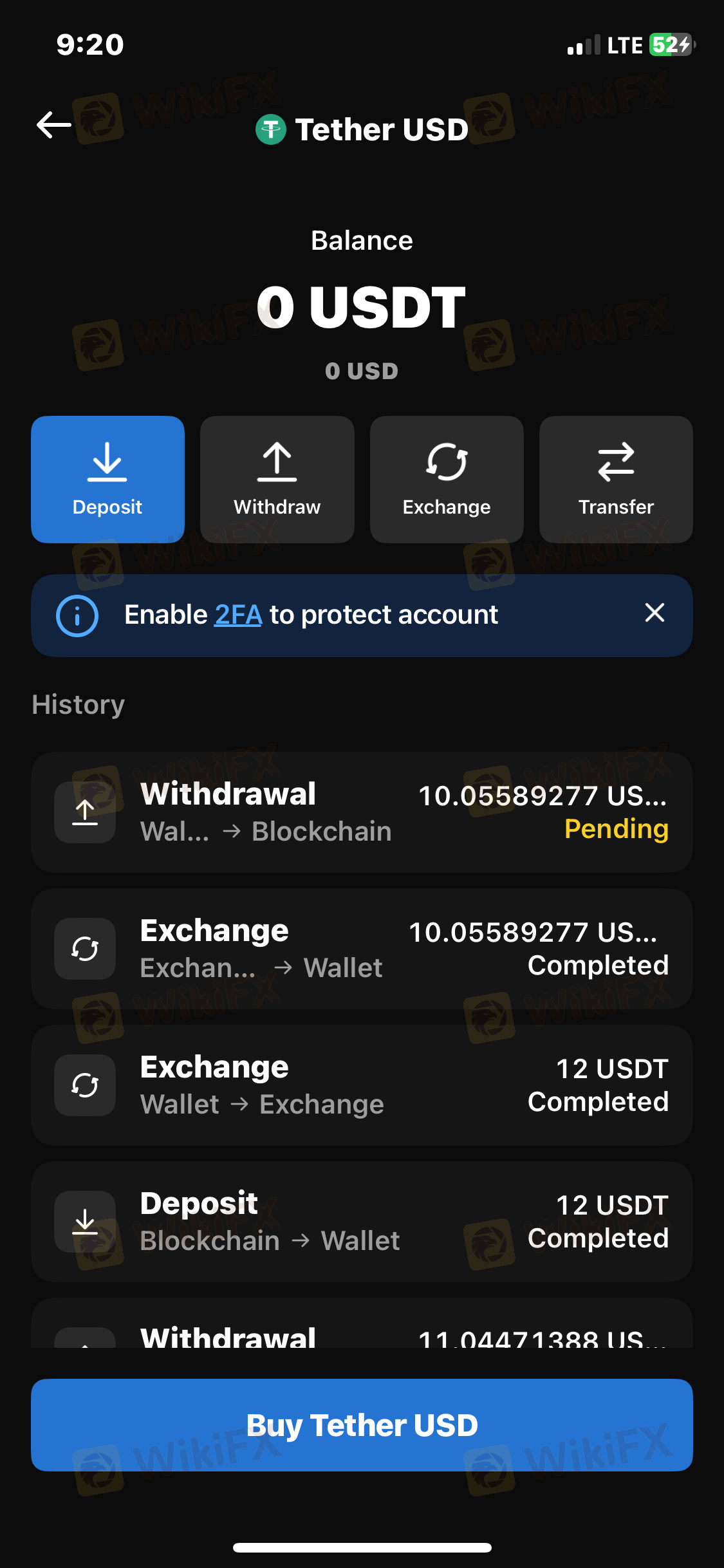View the 10.05589277 Exchange to Wallet entry
Screen dimensions: 724x1568
click(362, 949)
